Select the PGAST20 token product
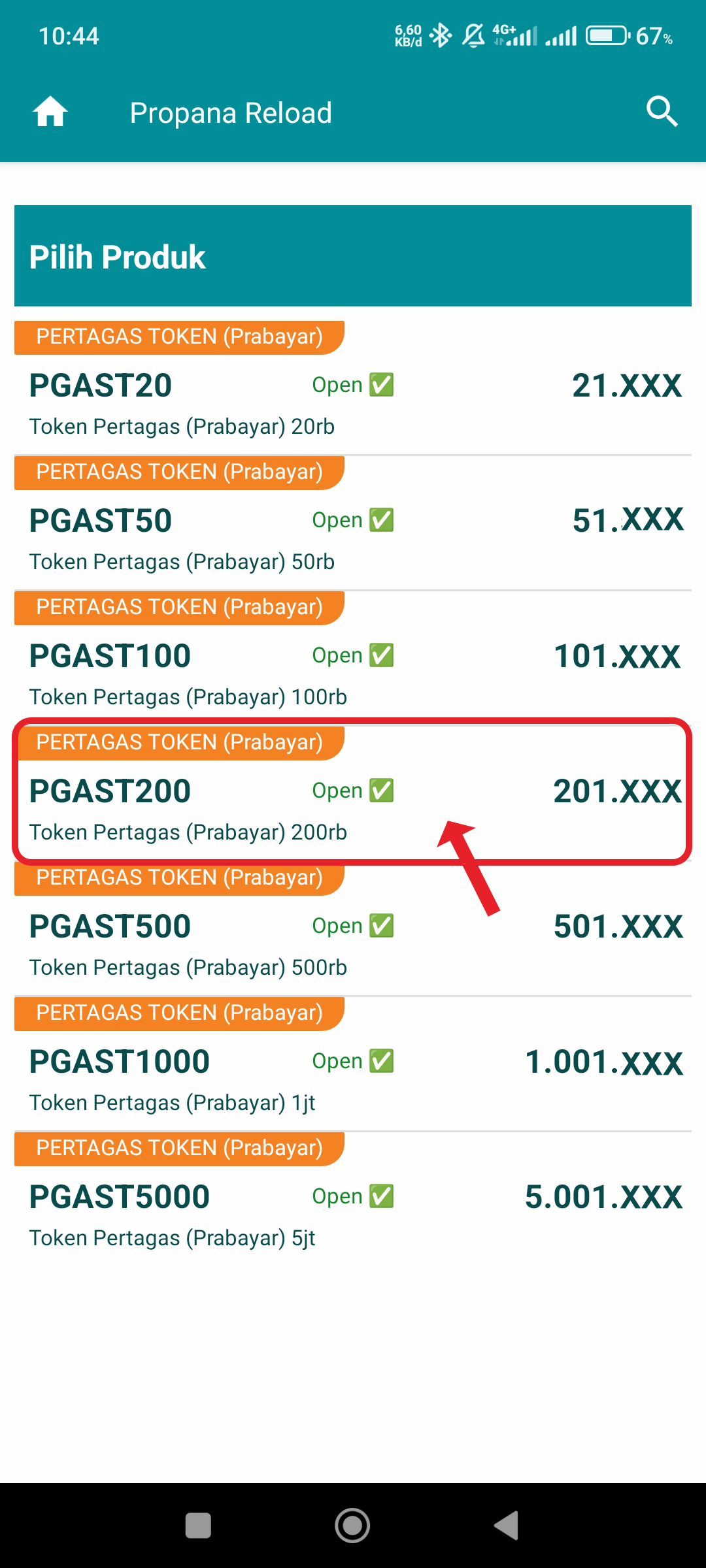This screenshot has height=1568, width=706. pos(353,388)
